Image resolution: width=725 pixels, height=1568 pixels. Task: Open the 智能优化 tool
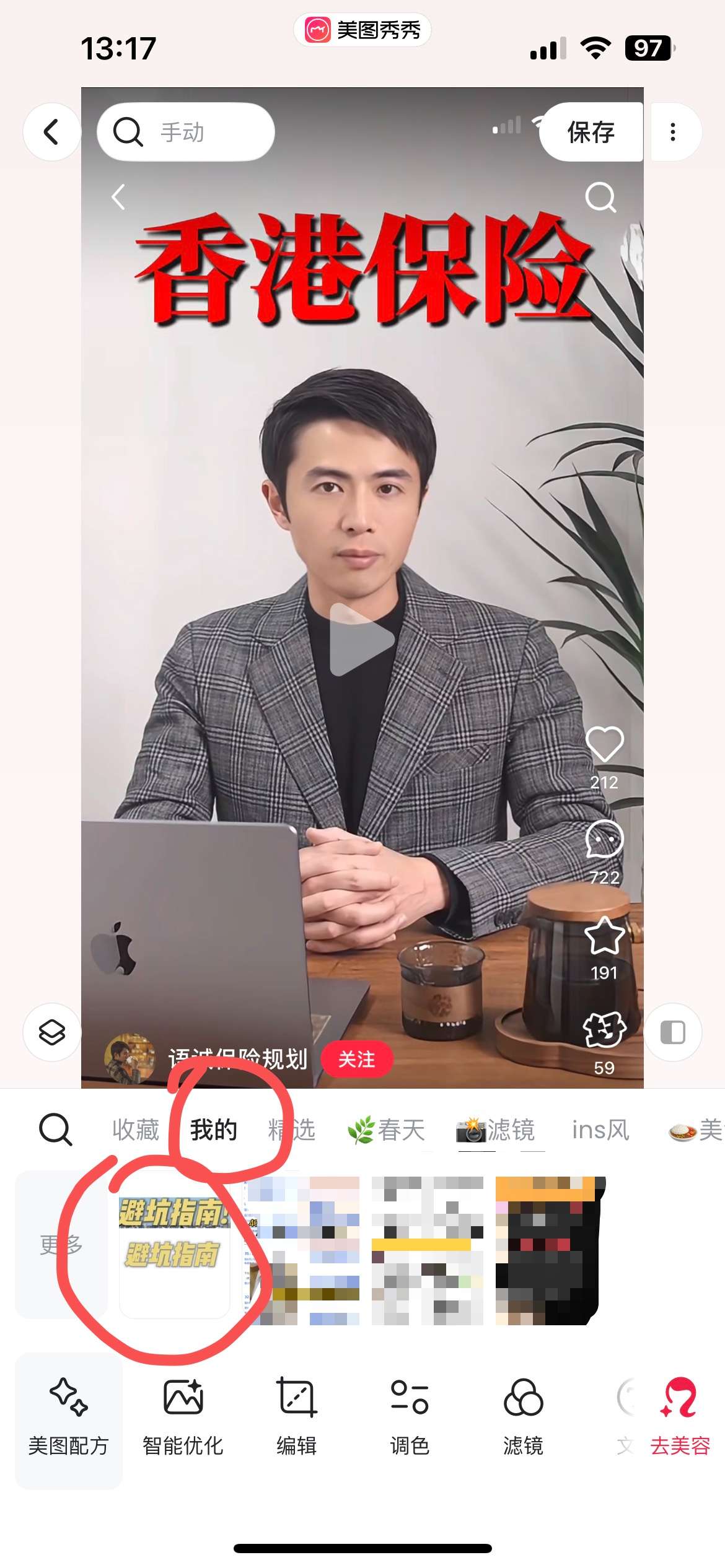183,1418
